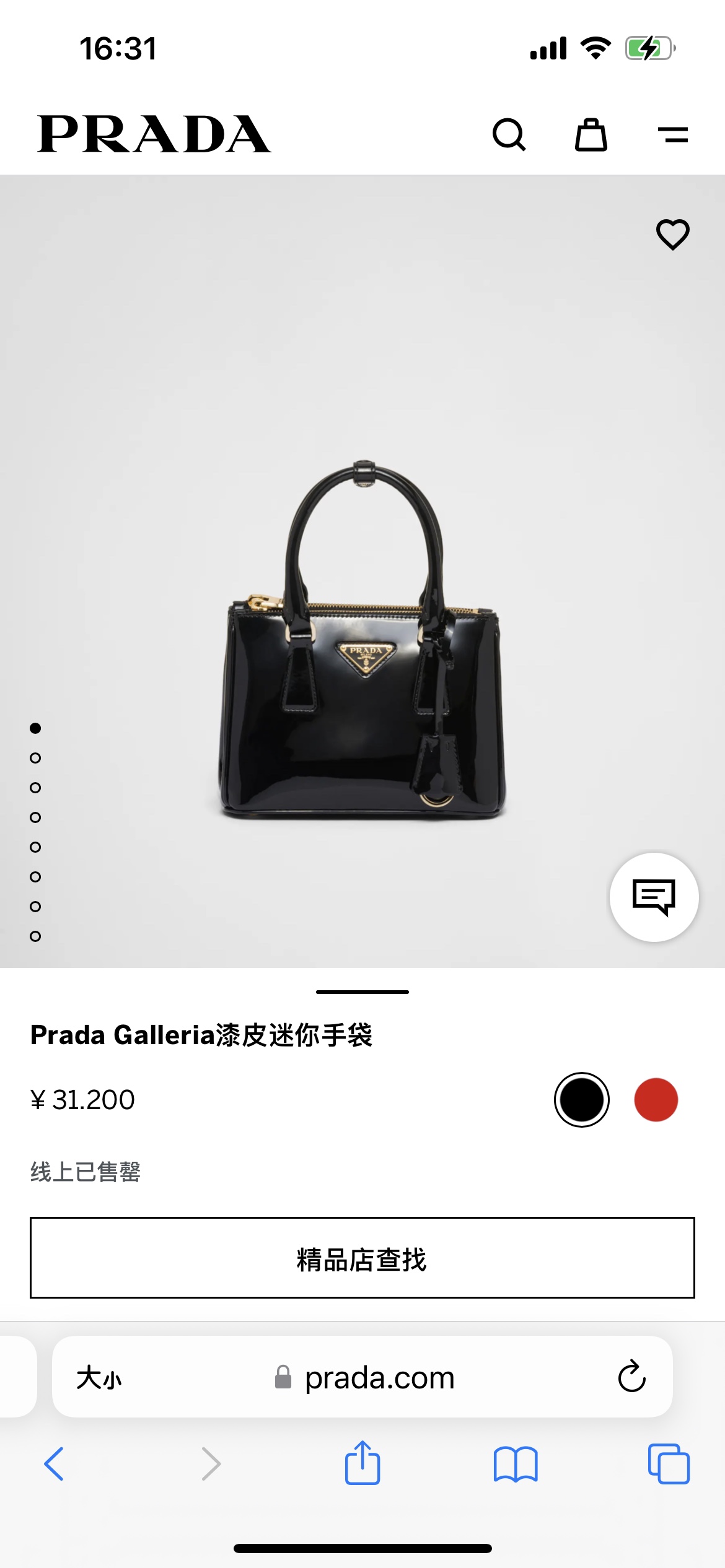
Task: Tap the prada.com address field
Action: 378,1378
